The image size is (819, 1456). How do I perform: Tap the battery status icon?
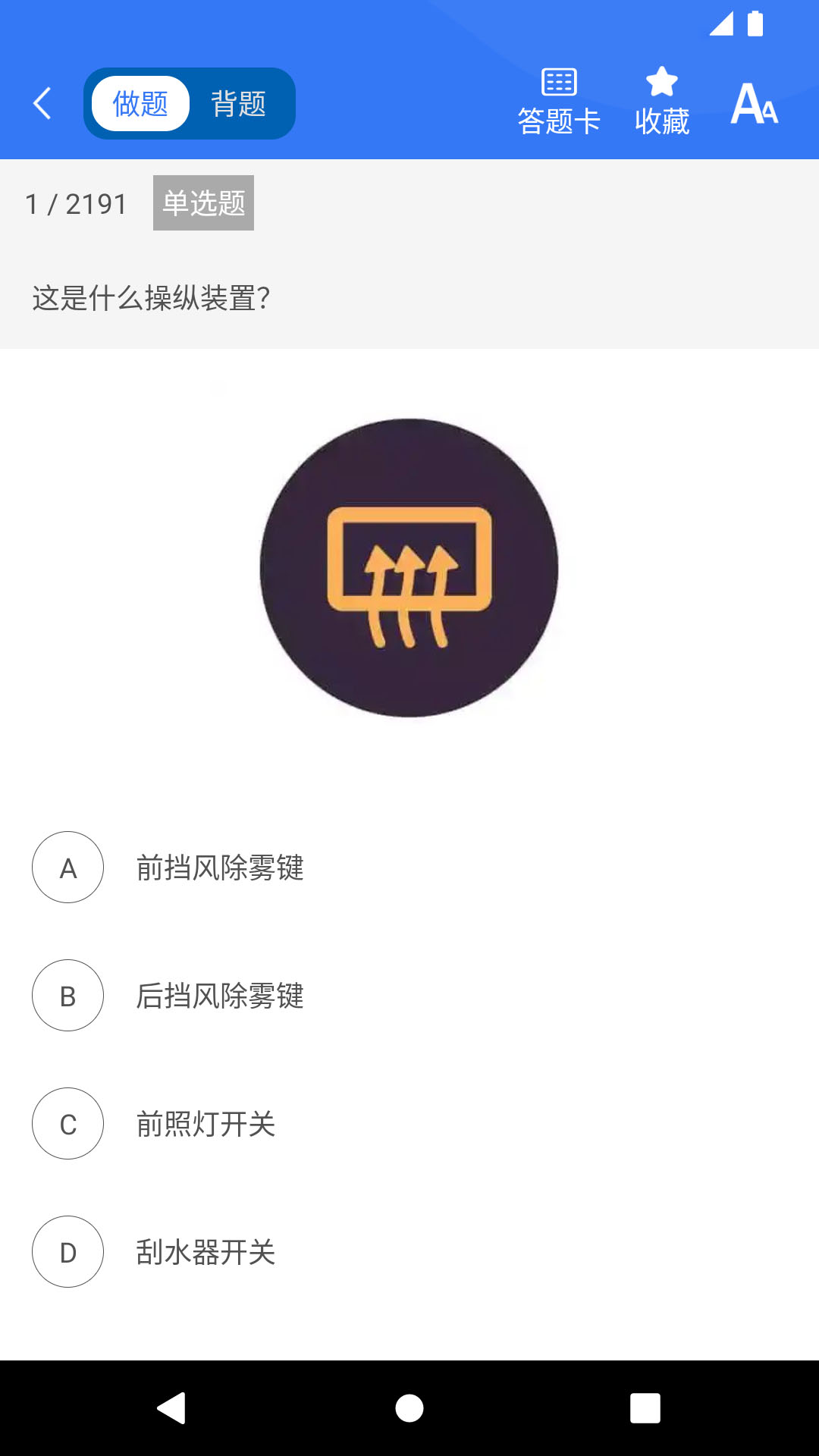(755, 23)
